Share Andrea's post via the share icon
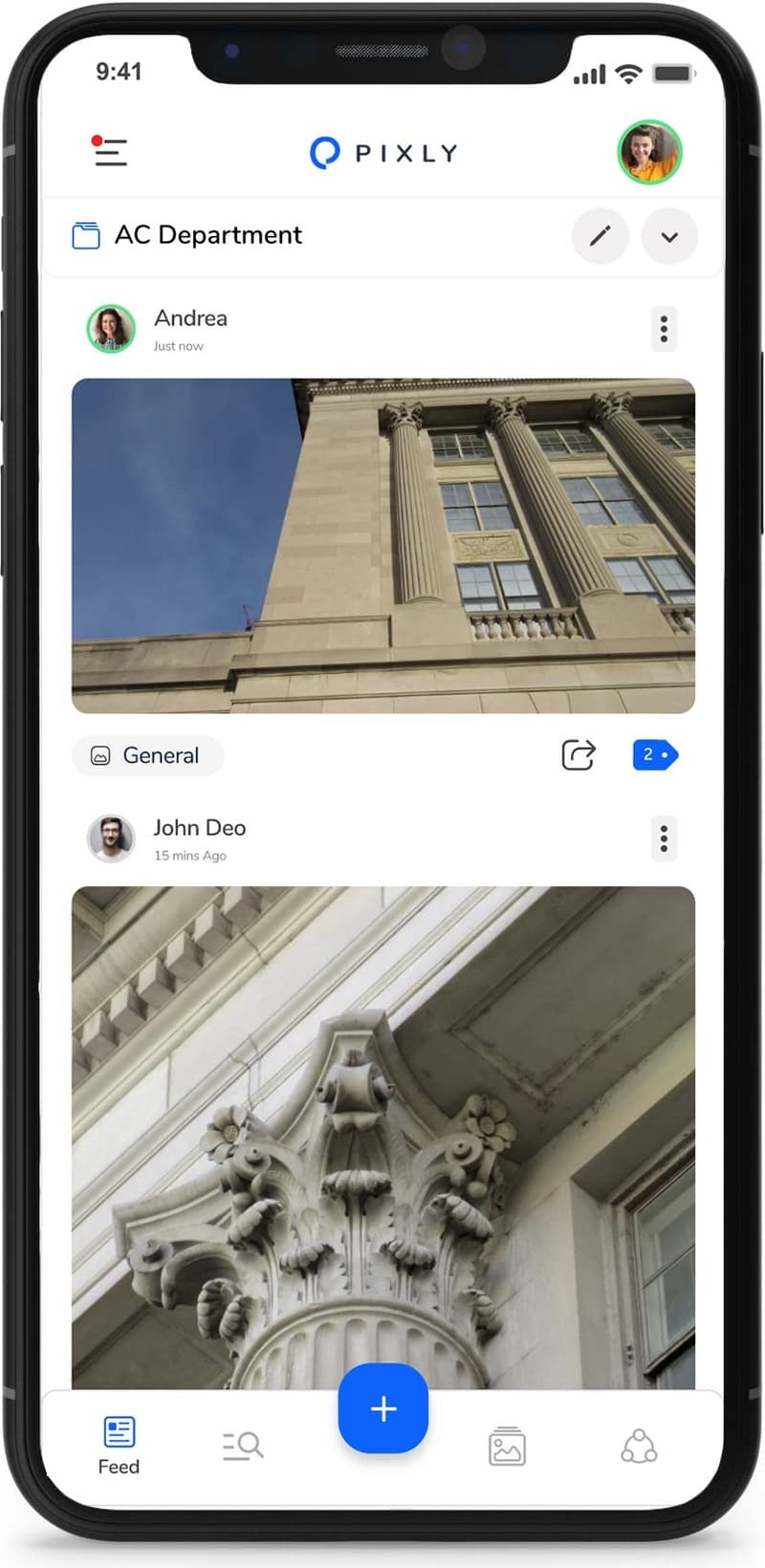The width and height of the screenshot is (765, 1568). [579, 754]
